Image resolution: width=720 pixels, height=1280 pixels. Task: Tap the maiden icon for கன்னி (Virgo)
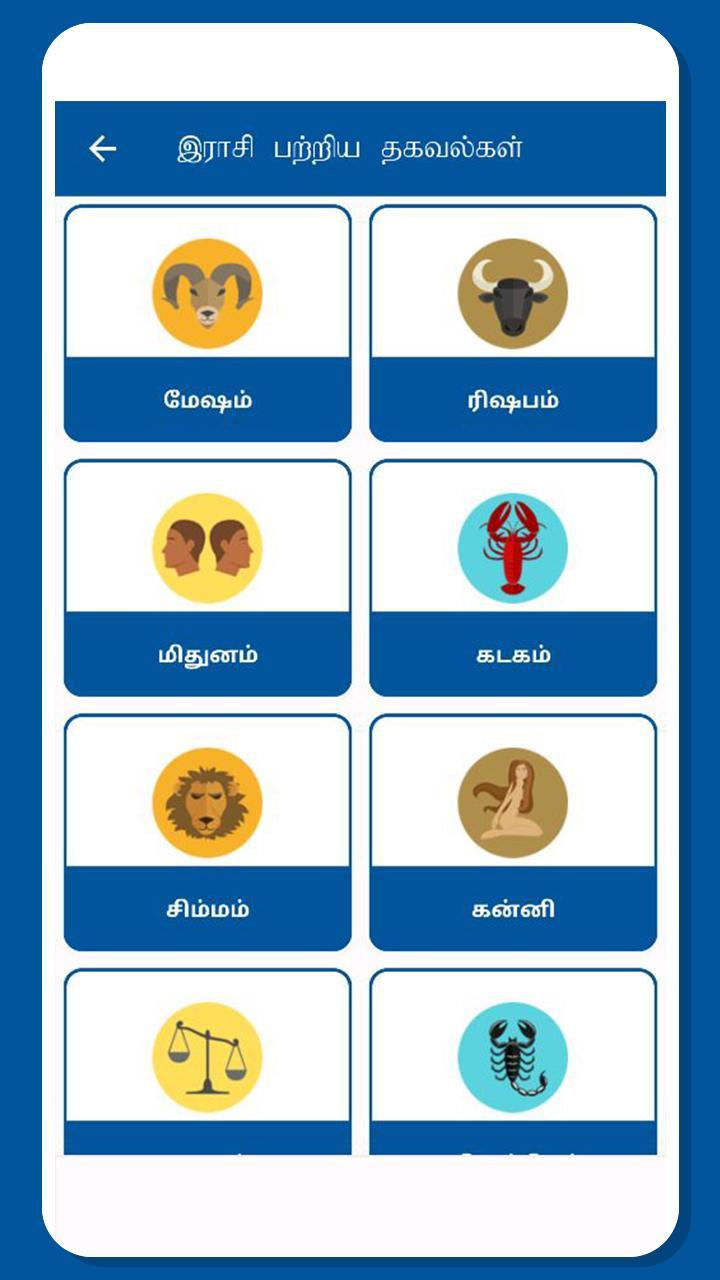tap(513, 800)
